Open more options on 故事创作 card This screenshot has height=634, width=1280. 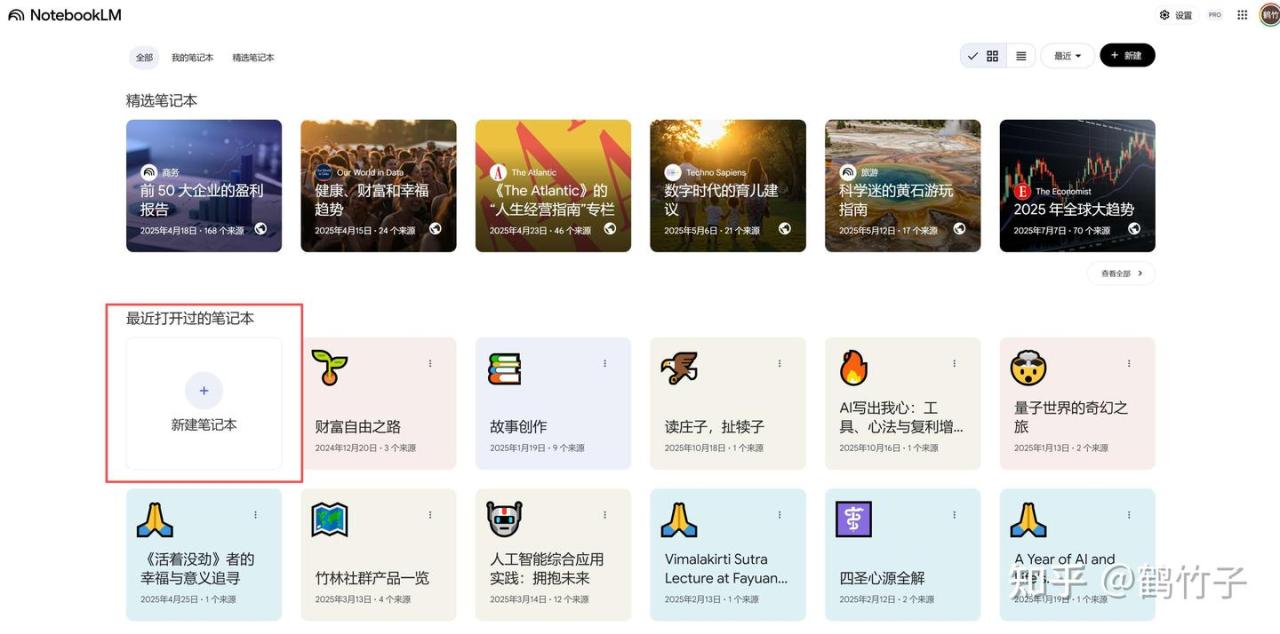605,363
